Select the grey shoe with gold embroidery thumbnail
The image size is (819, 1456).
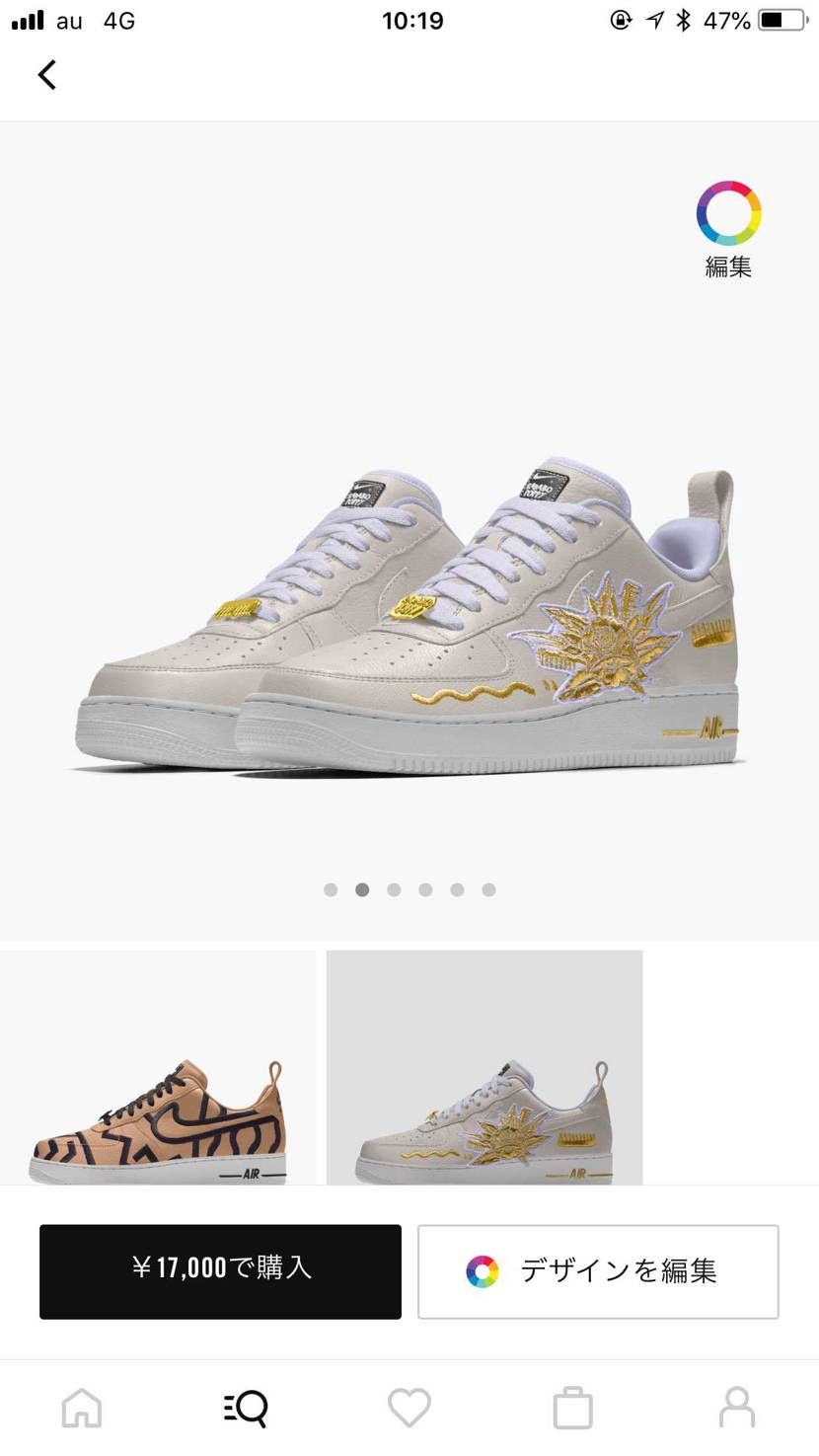pyautogui.click(x=484, y=1067)
